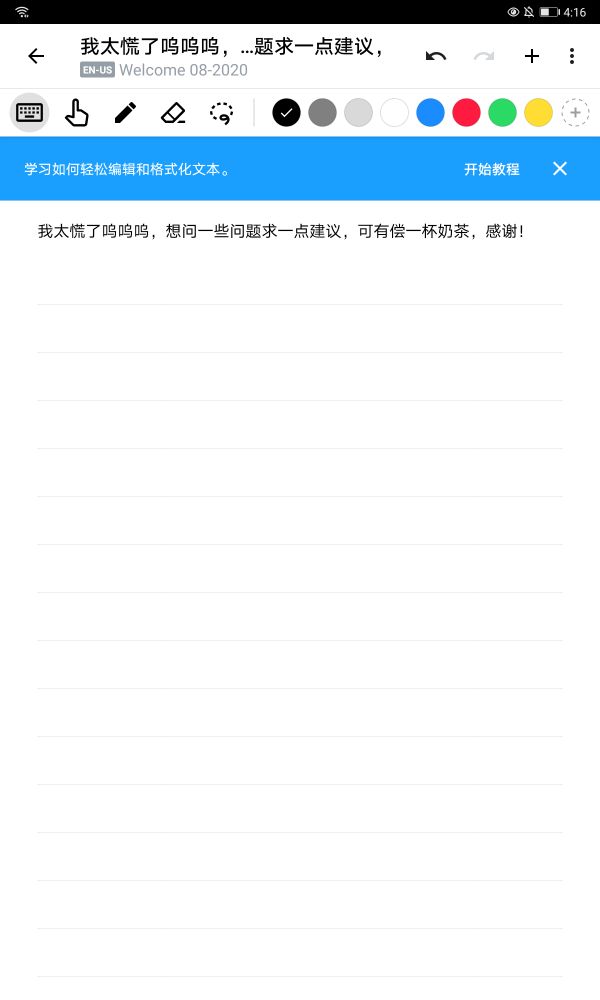Undo the last edit

(435, 56)
